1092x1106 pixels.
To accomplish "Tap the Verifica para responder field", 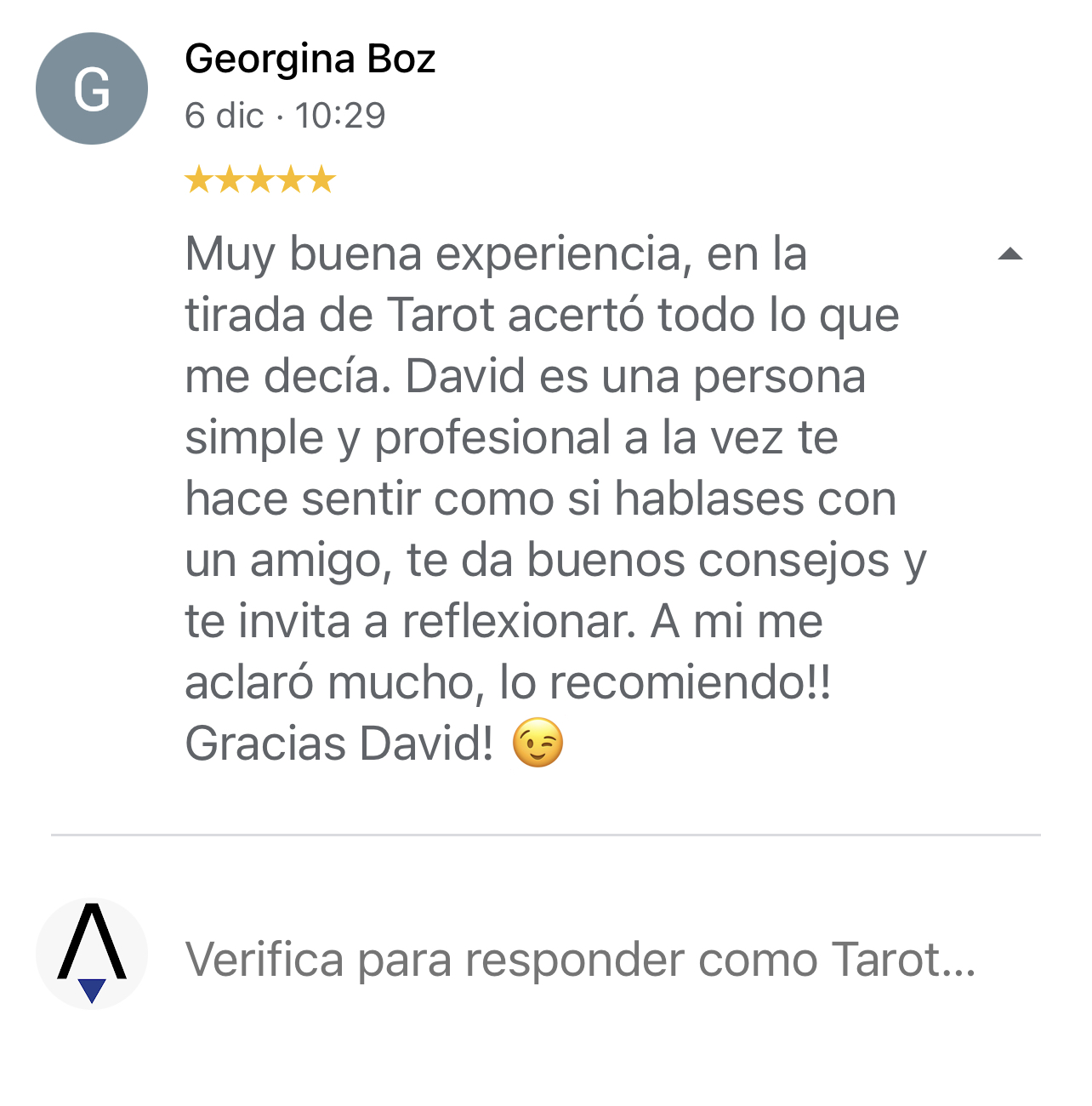I will pyautogui.click(x=580, y=959).
